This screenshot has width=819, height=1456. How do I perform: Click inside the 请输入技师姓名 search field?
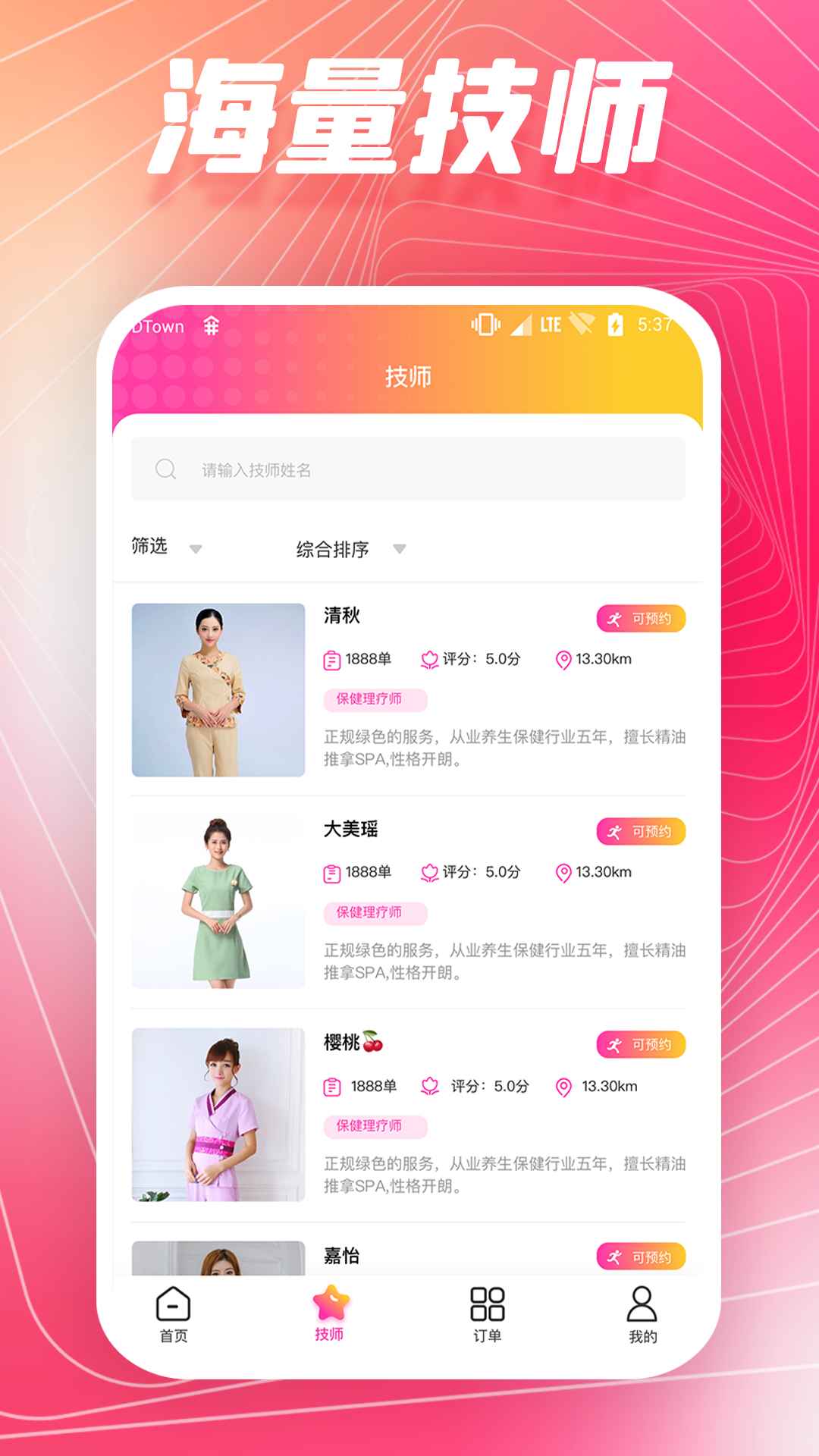pyautogui.click(x=303, y=469)
